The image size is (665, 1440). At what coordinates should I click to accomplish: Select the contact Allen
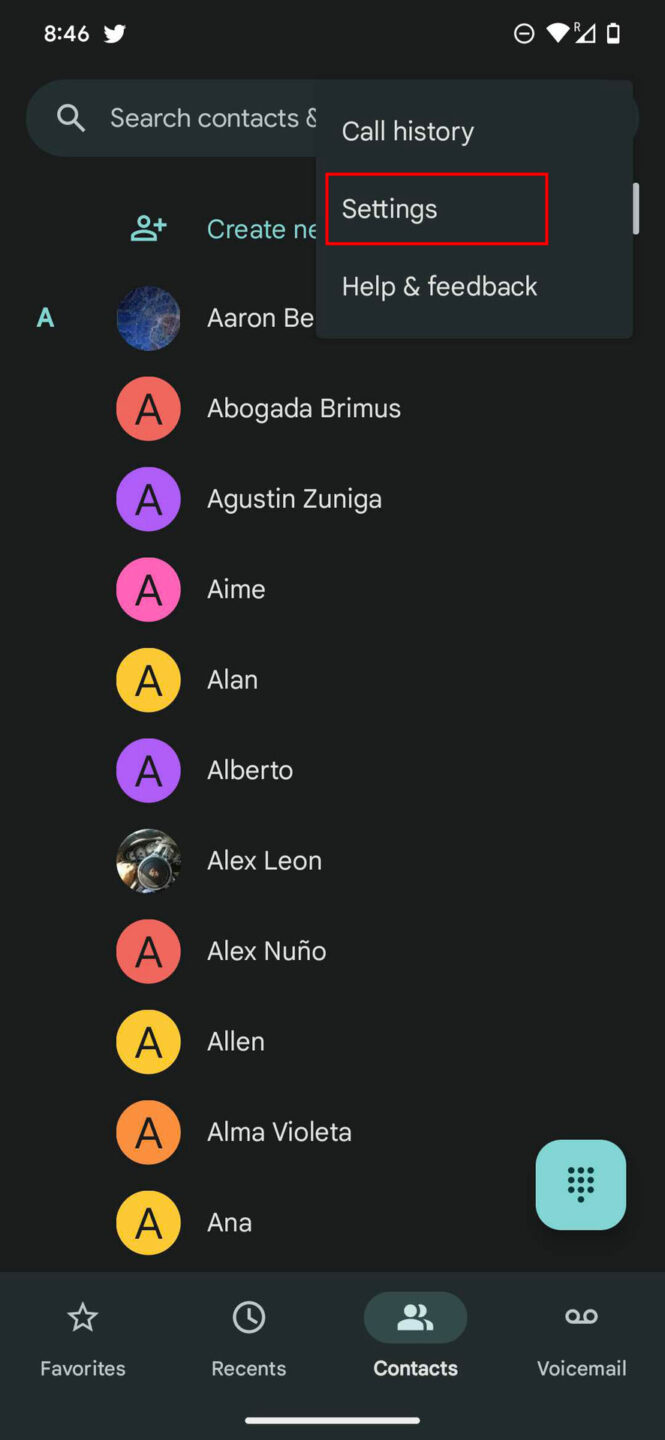[236, 1042]
